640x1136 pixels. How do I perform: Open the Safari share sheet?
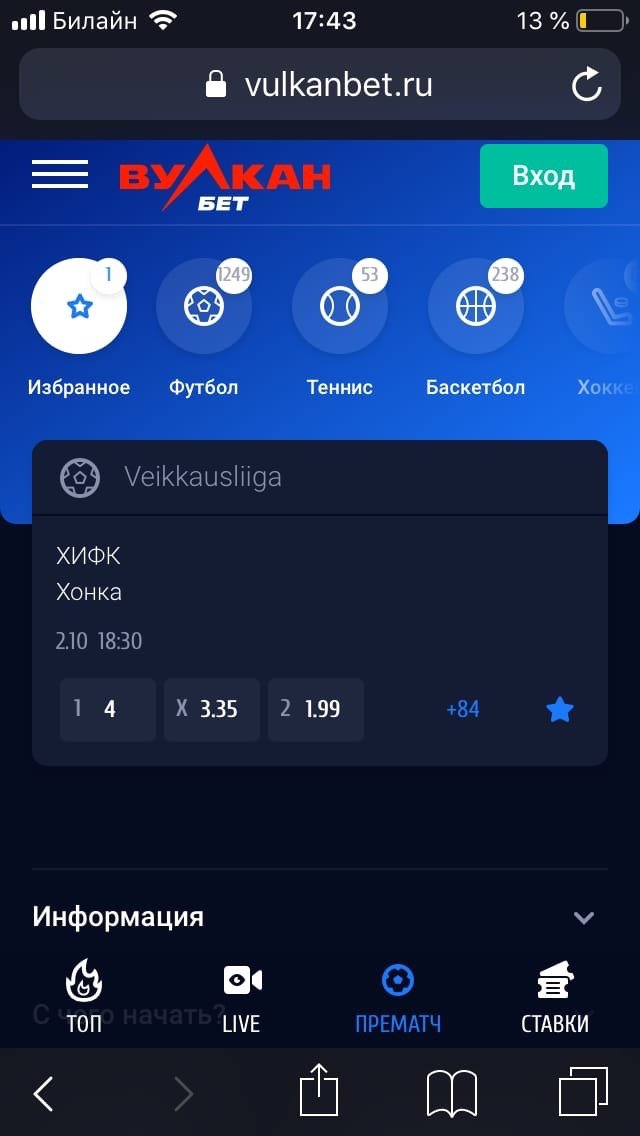pos(319,1092)
